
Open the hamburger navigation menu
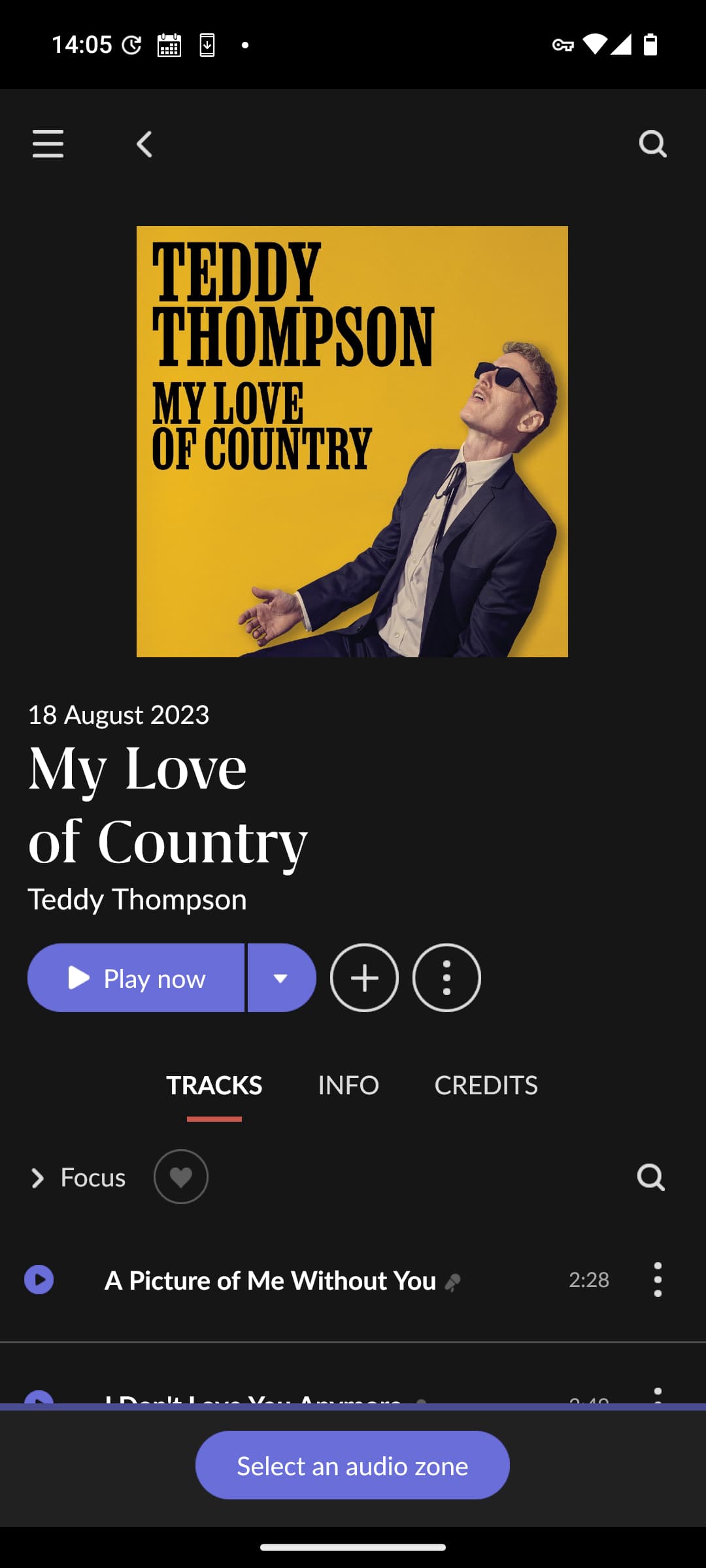pyautogui.click(x=48, y=144)
